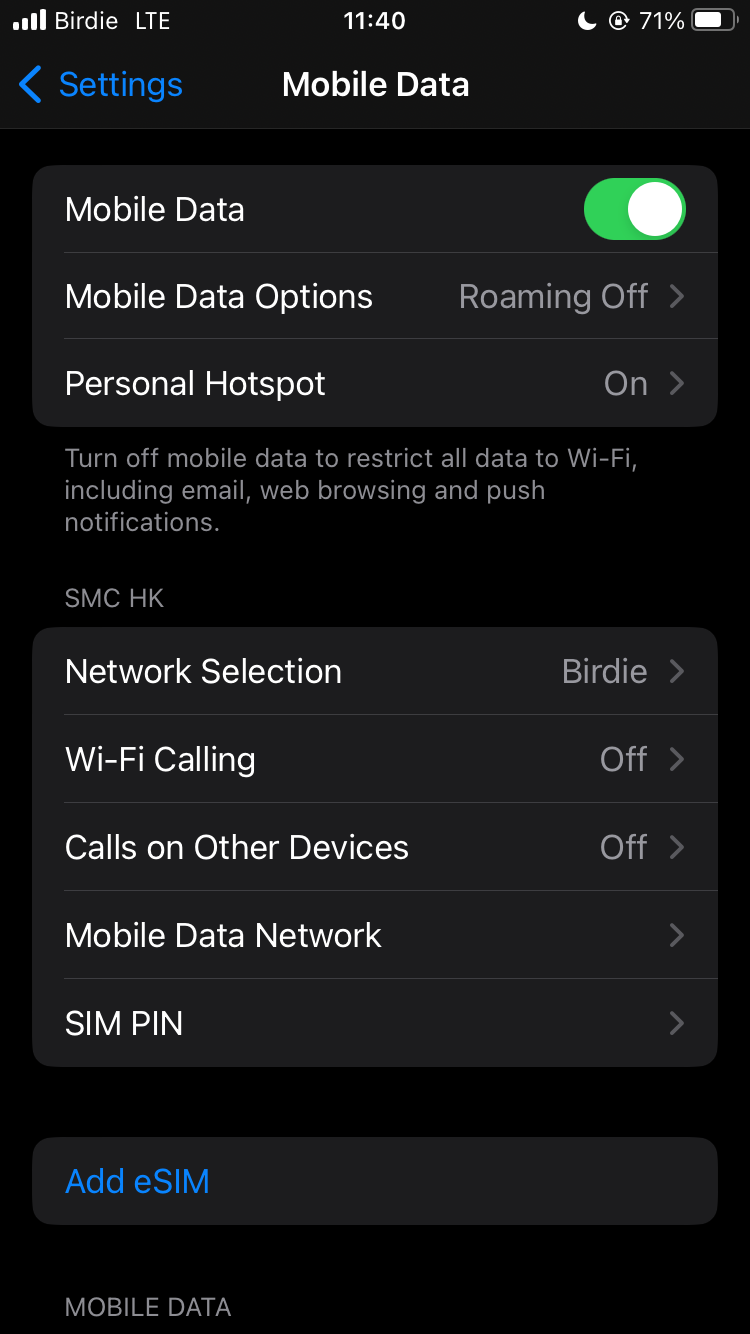
Task: Open Personal Hotspot settings
Action: click(x=375, y=383)
